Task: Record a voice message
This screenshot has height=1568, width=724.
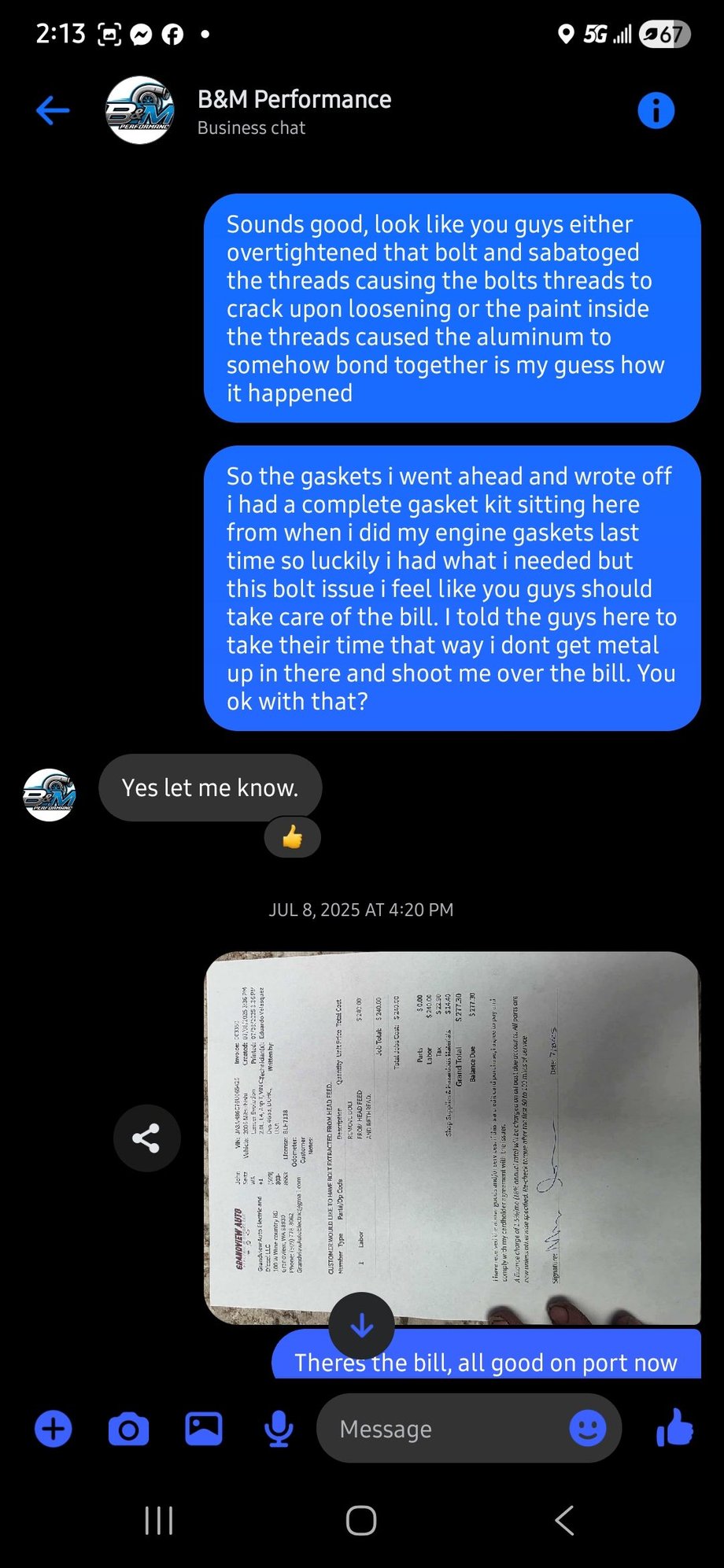Action: pyautogui.click(x=279, y=1429)
